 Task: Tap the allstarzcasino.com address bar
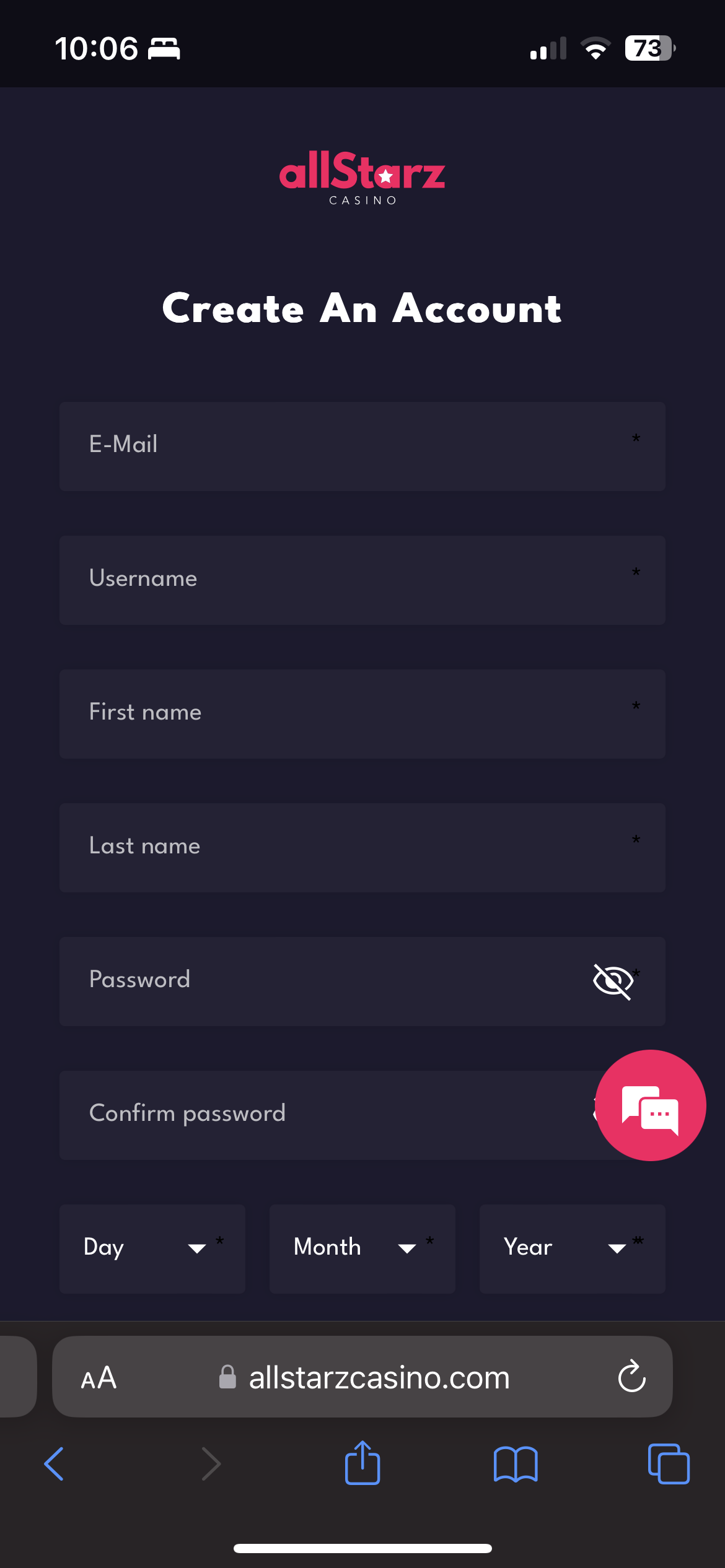coord(378,1377)
